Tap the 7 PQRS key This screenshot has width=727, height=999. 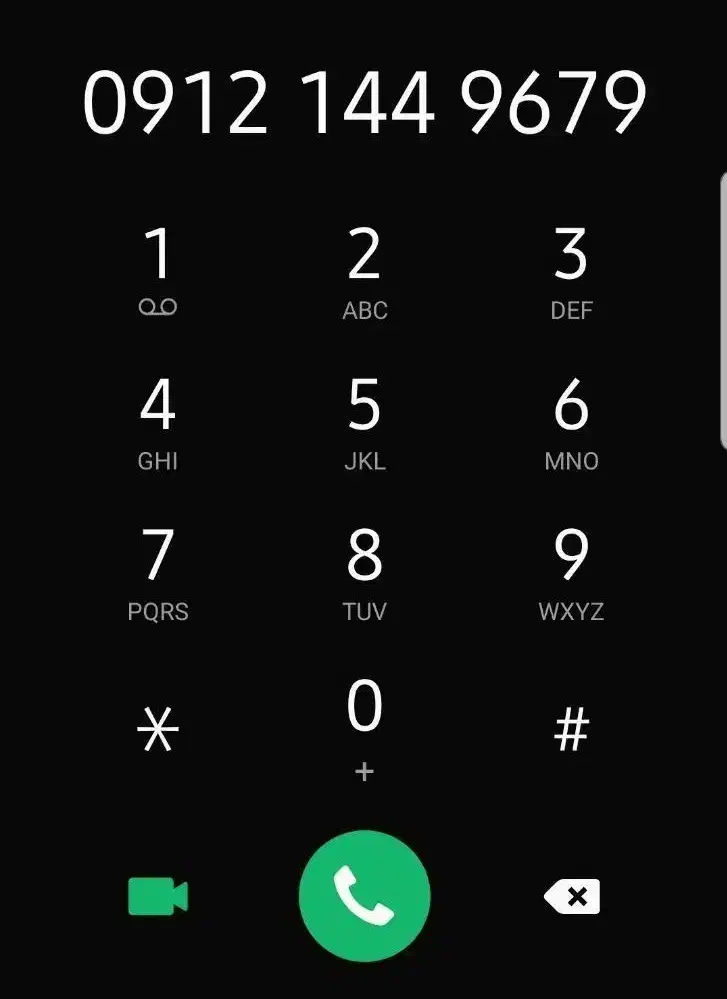click(158, 572)
